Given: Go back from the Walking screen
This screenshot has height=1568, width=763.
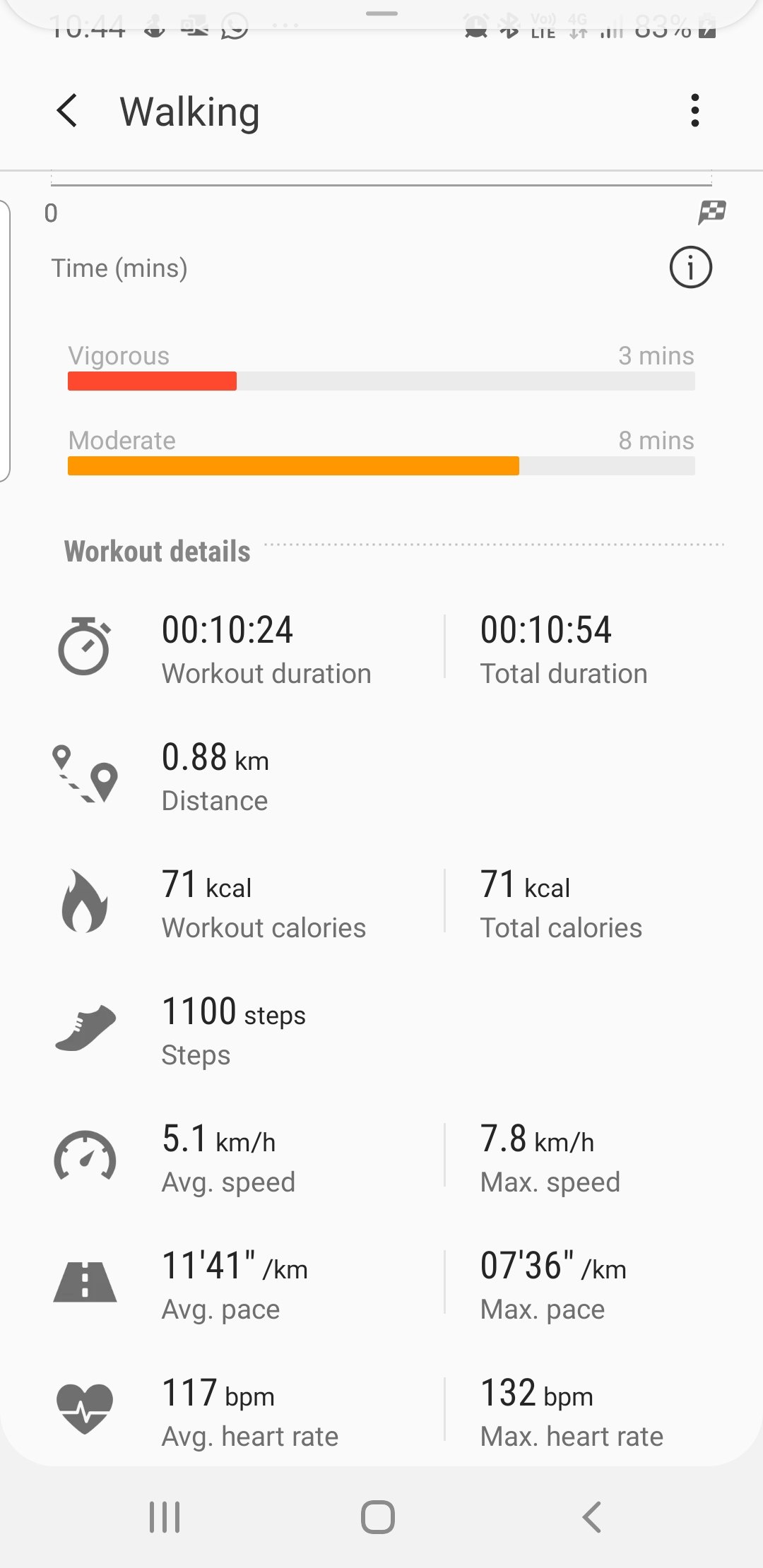Looking at the screenshot, I should click(x=67, y=111).
